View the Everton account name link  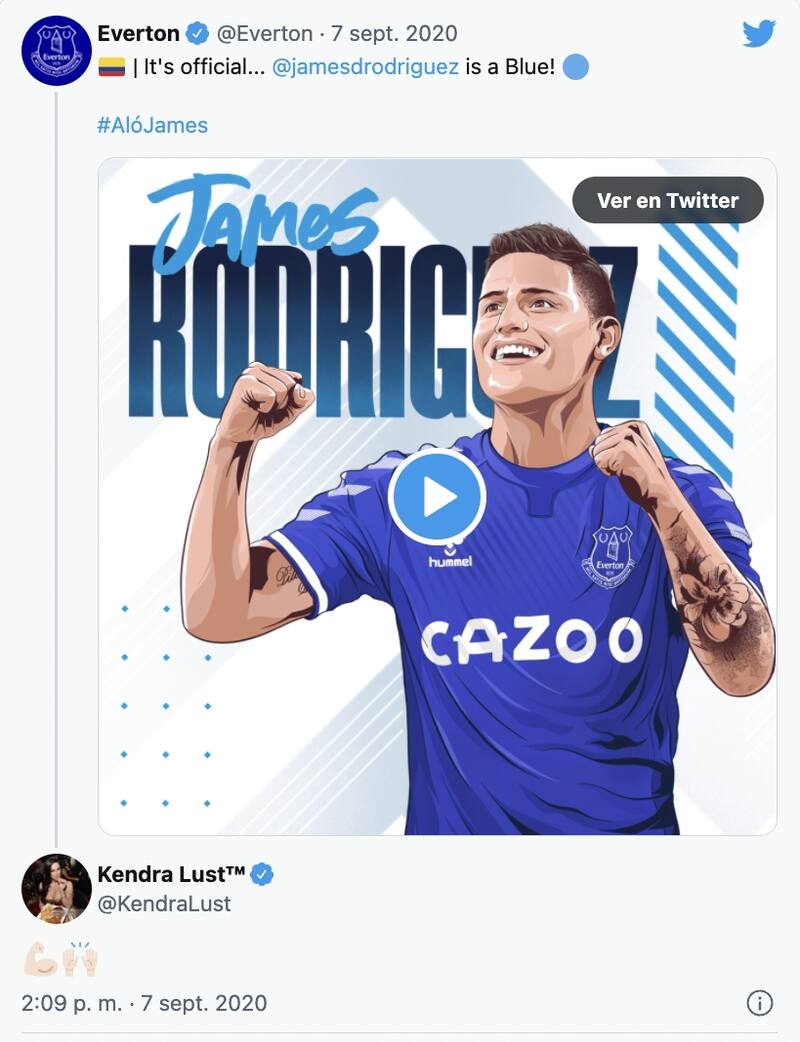tap(138, 33)
